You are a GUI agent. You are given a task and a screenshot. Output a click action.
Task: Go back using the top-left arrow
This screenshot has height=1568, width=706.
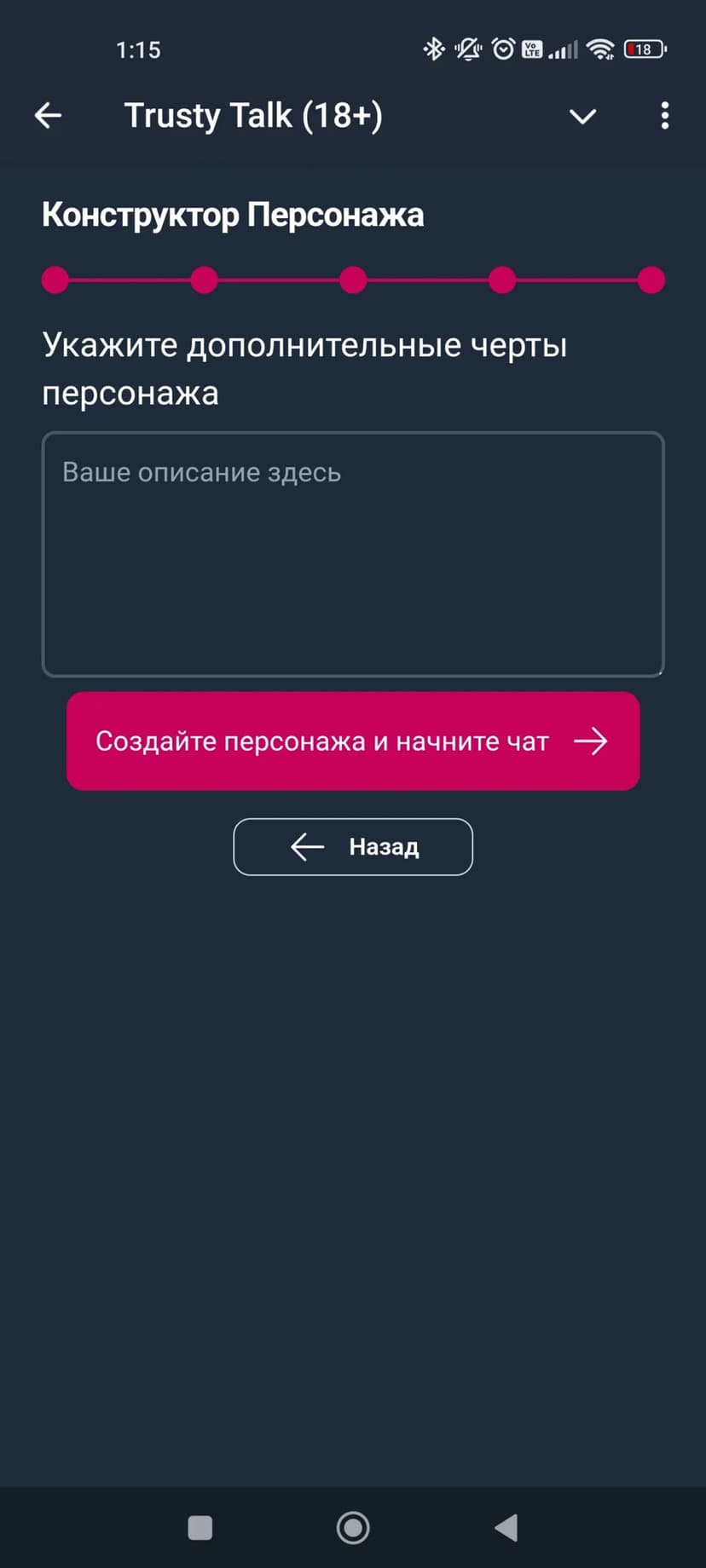[x=49, y=116]
